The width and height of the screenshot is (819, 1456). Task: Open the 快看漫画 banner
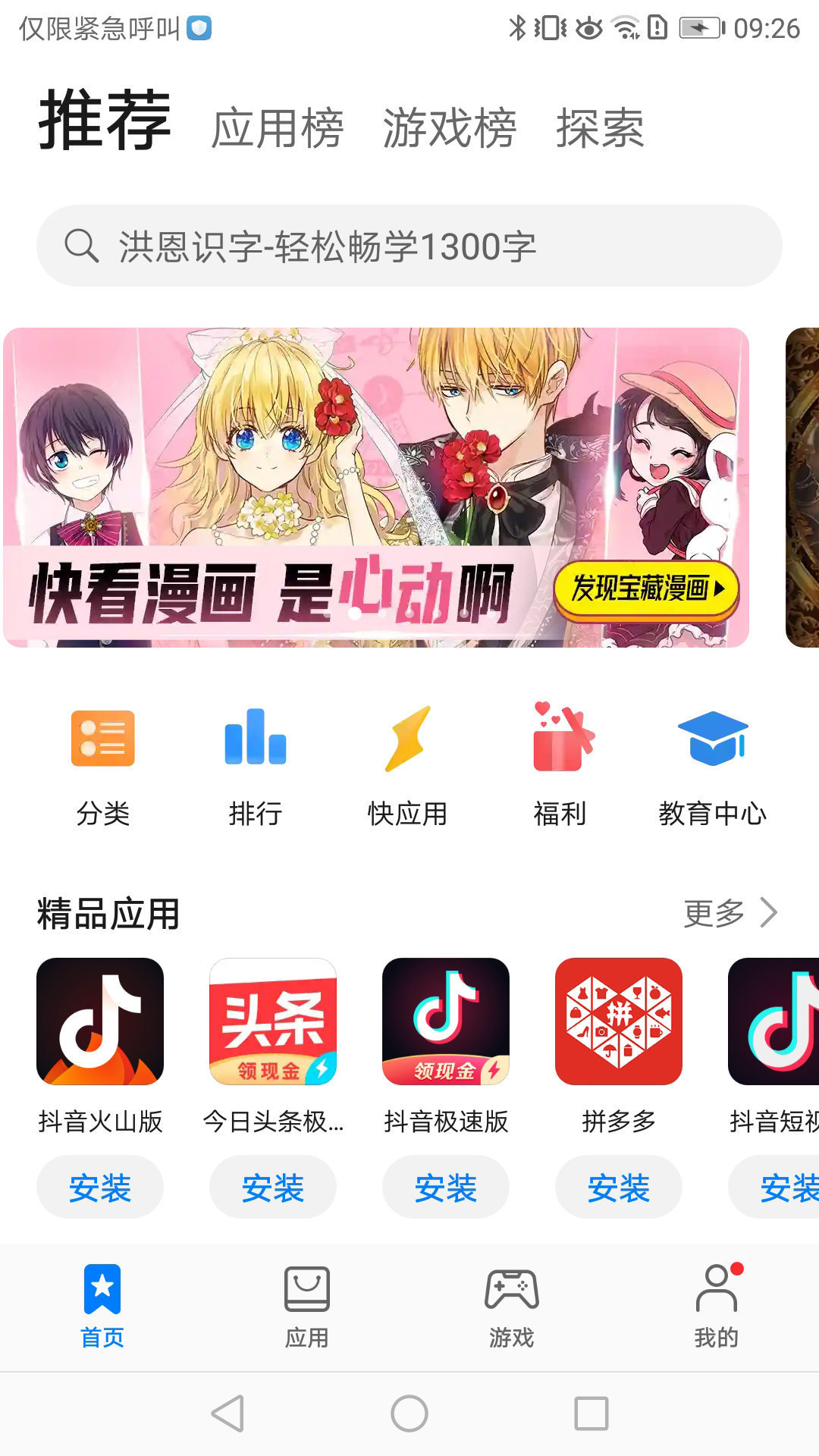click(376, 487)
